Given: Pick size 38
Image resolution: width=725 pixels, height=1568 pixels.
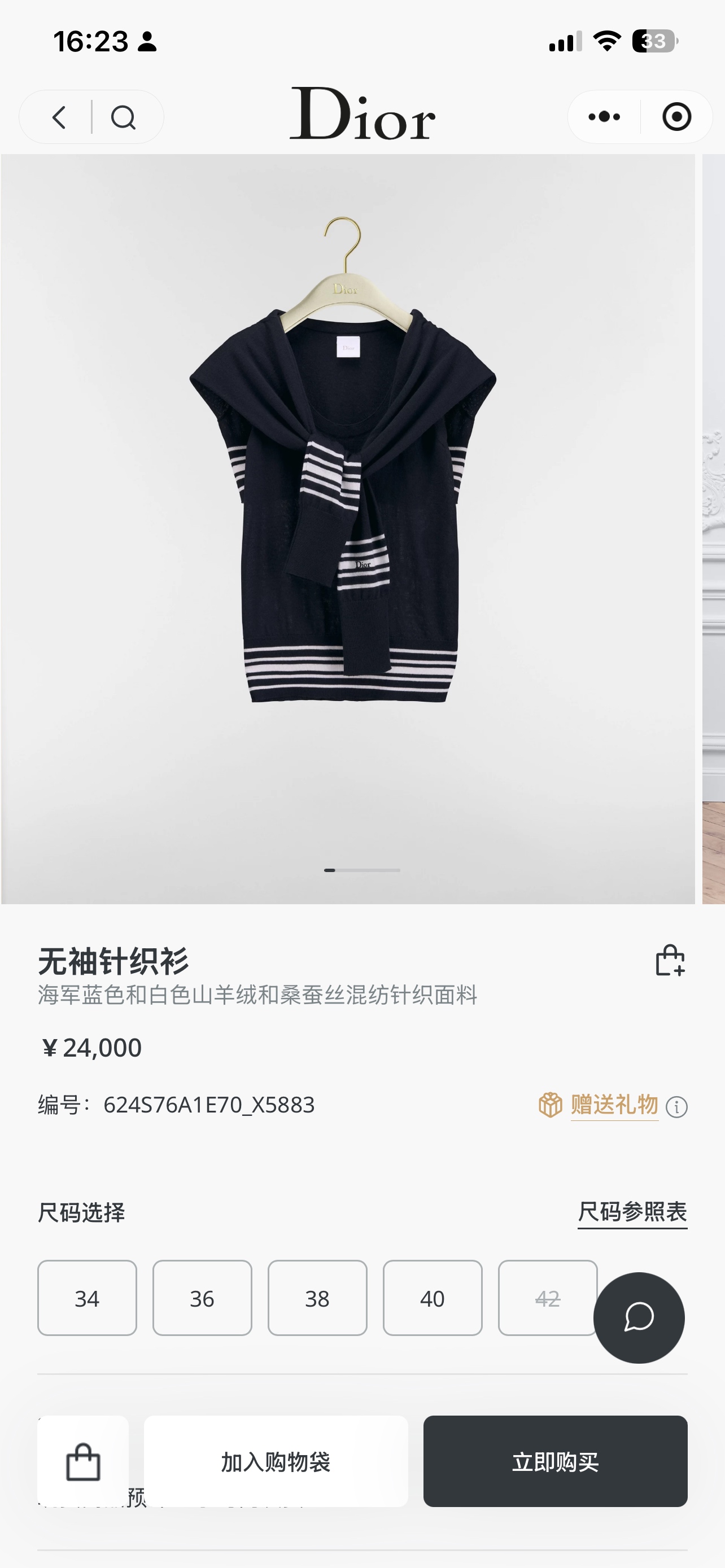Looking at the screenshot, I should pos(317,1298).
